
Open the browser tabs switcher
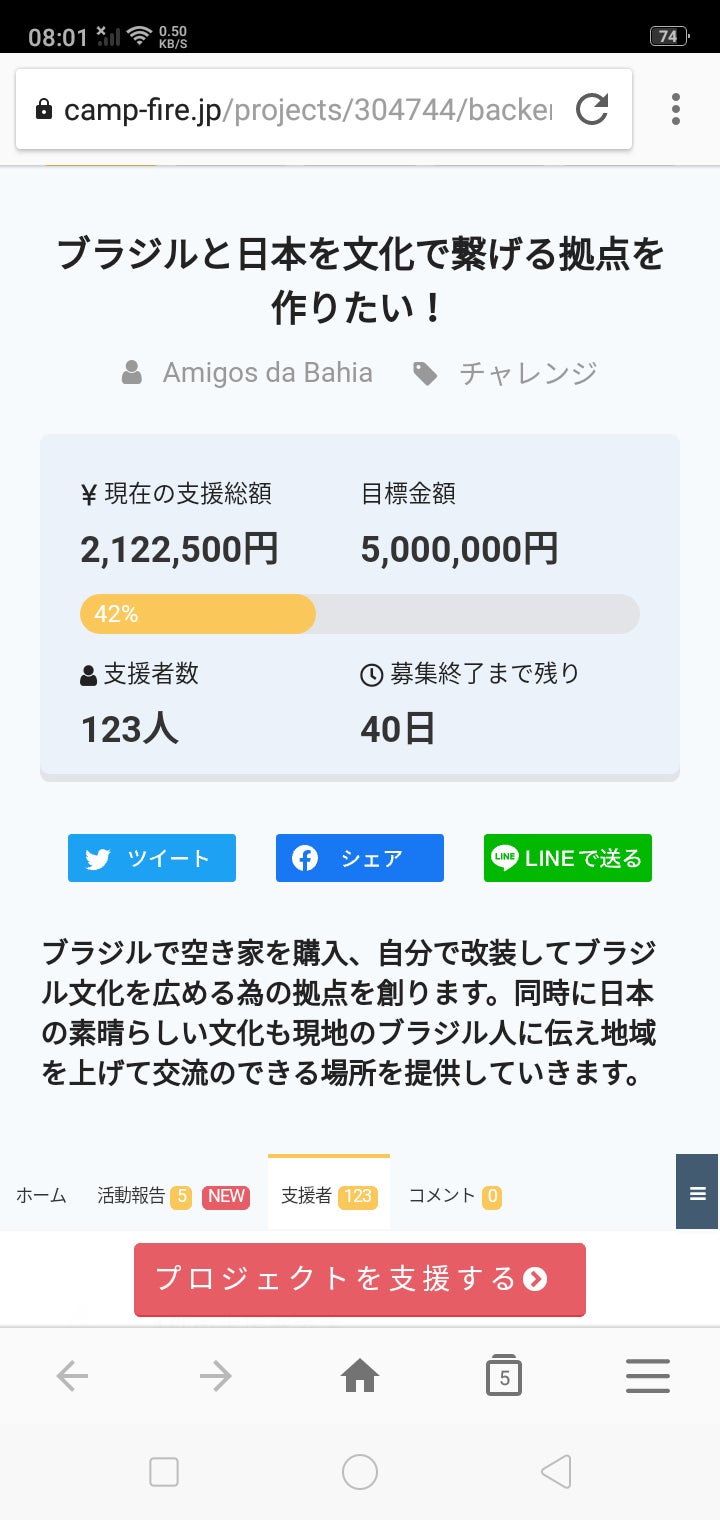pos(504,1378)
